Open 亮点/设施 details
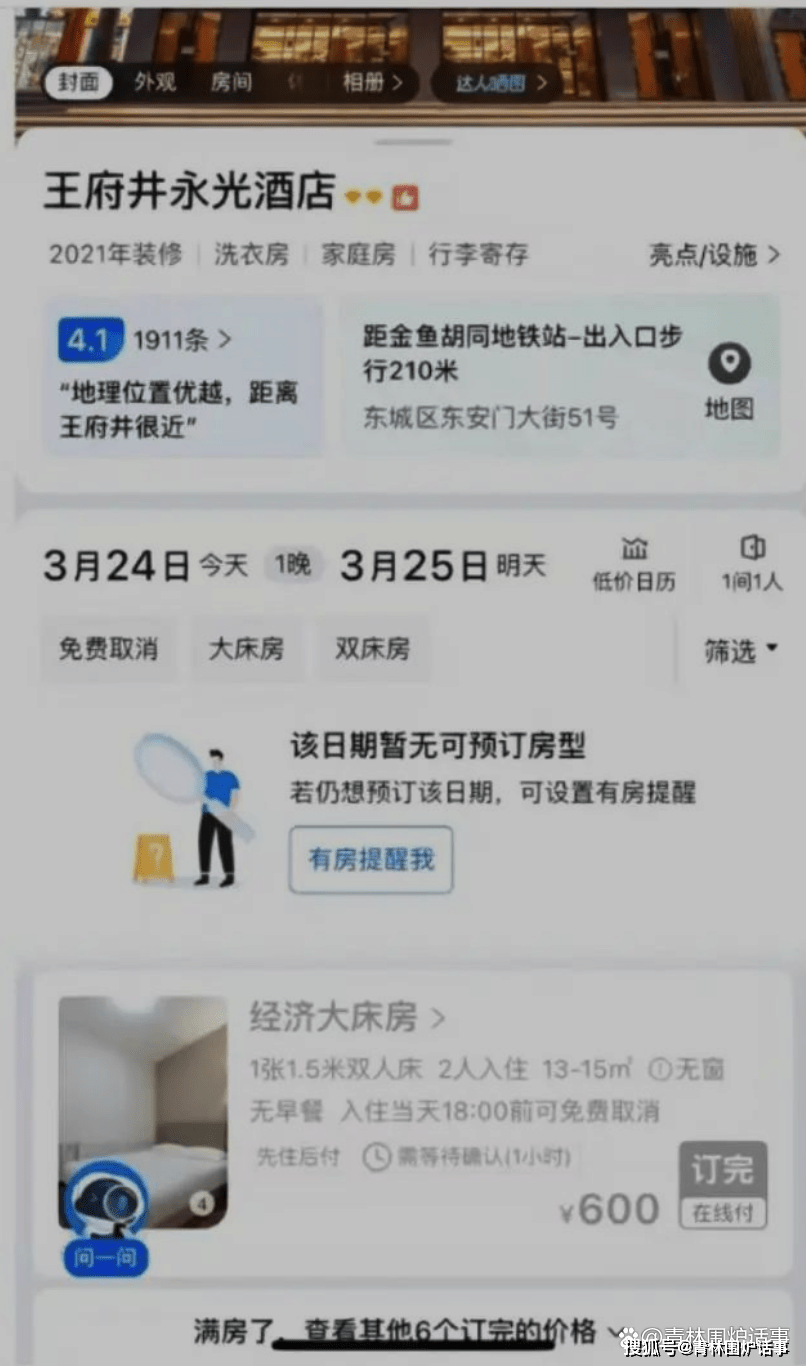The height and width of the screenshot is (1366, 806). pyautogui.click(x=713, y=255)
